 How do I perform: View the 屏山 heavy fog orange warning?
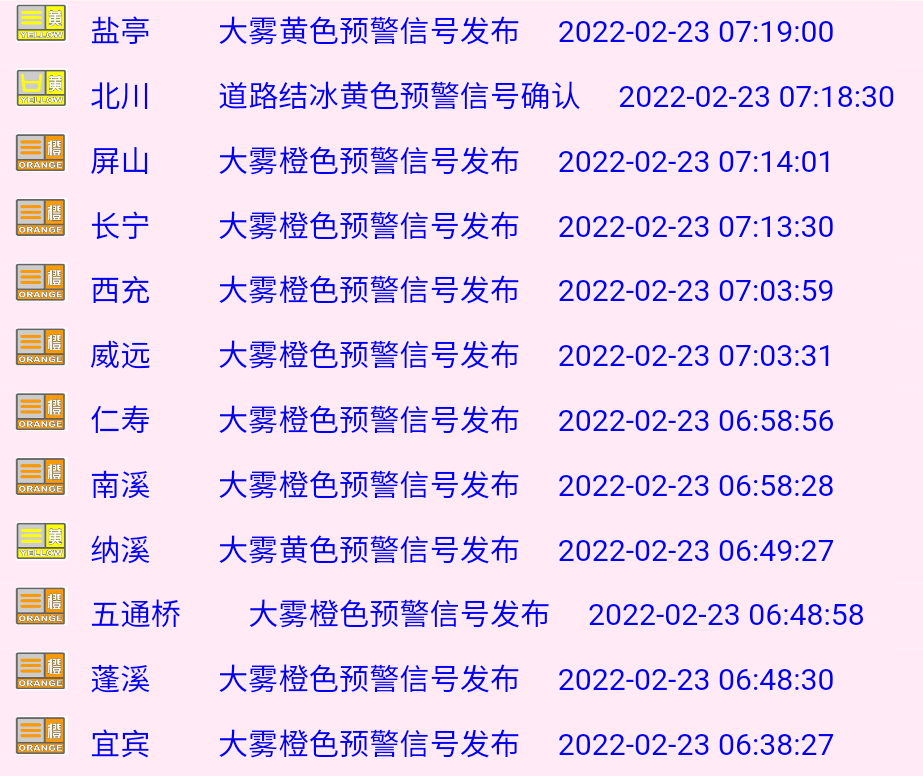(368, 162)
